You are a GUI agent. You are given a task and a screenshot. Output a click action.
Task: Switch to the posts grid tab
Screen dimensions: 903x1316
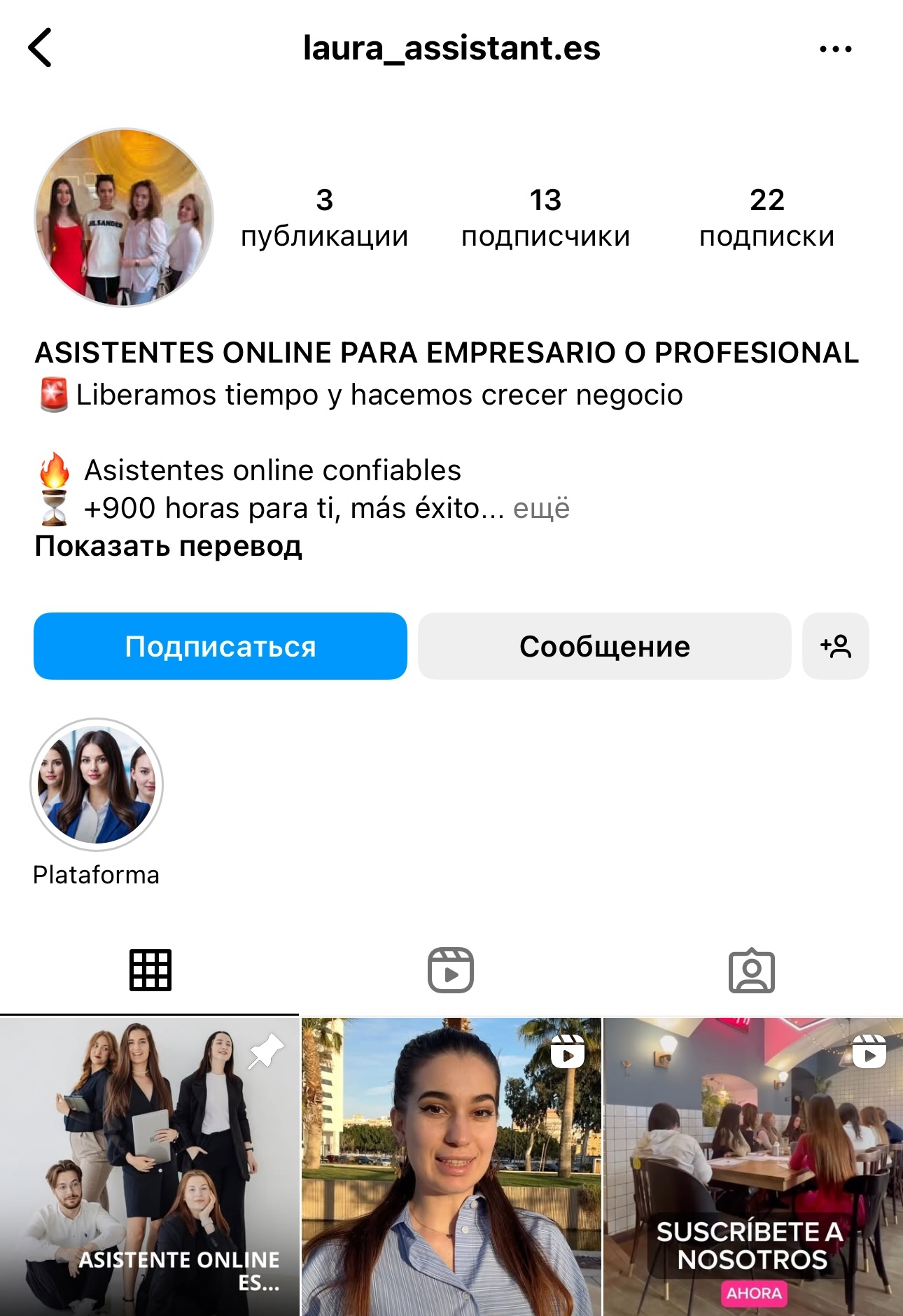tap(150, 970)
